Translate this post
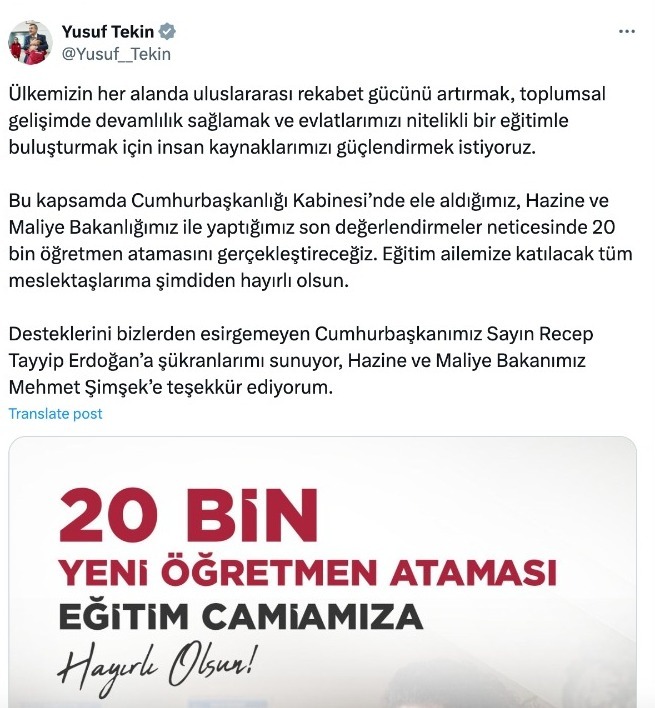655x708 pixels. coord(55,414)
